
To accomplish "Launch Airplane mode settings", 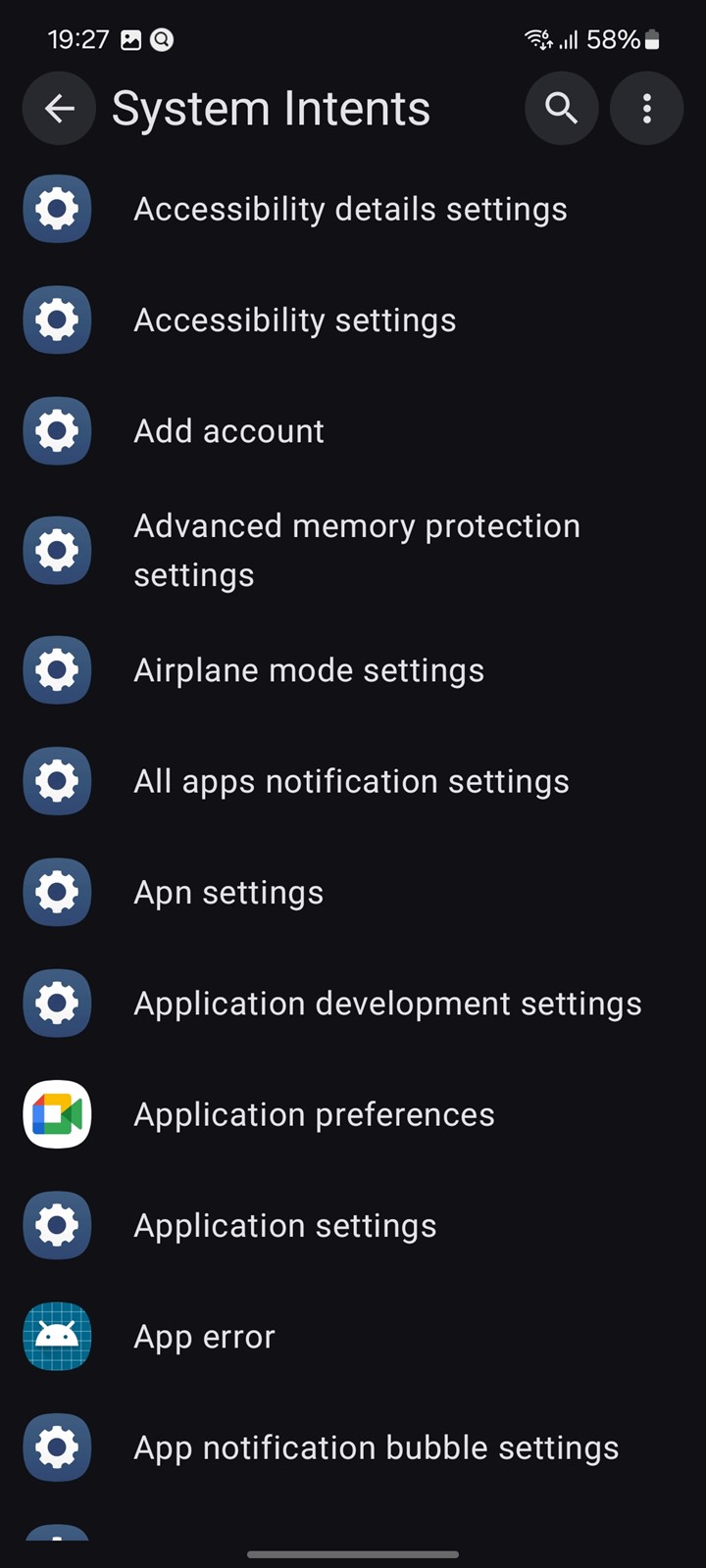I will [x=353, y=670].
